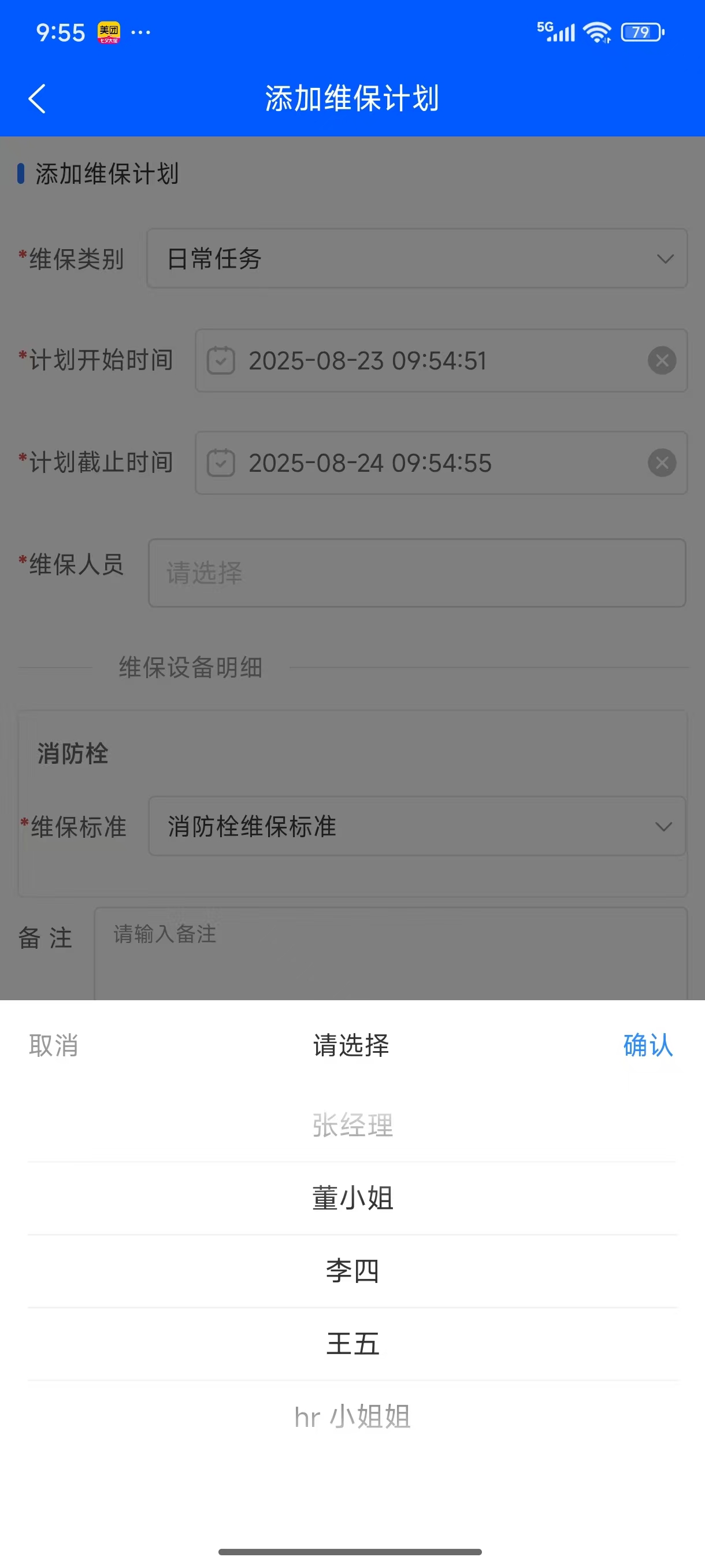Viewport: 705px width, 1568px height.
Task: Choose 董小姐 from the list
Action: [352, 1198]
